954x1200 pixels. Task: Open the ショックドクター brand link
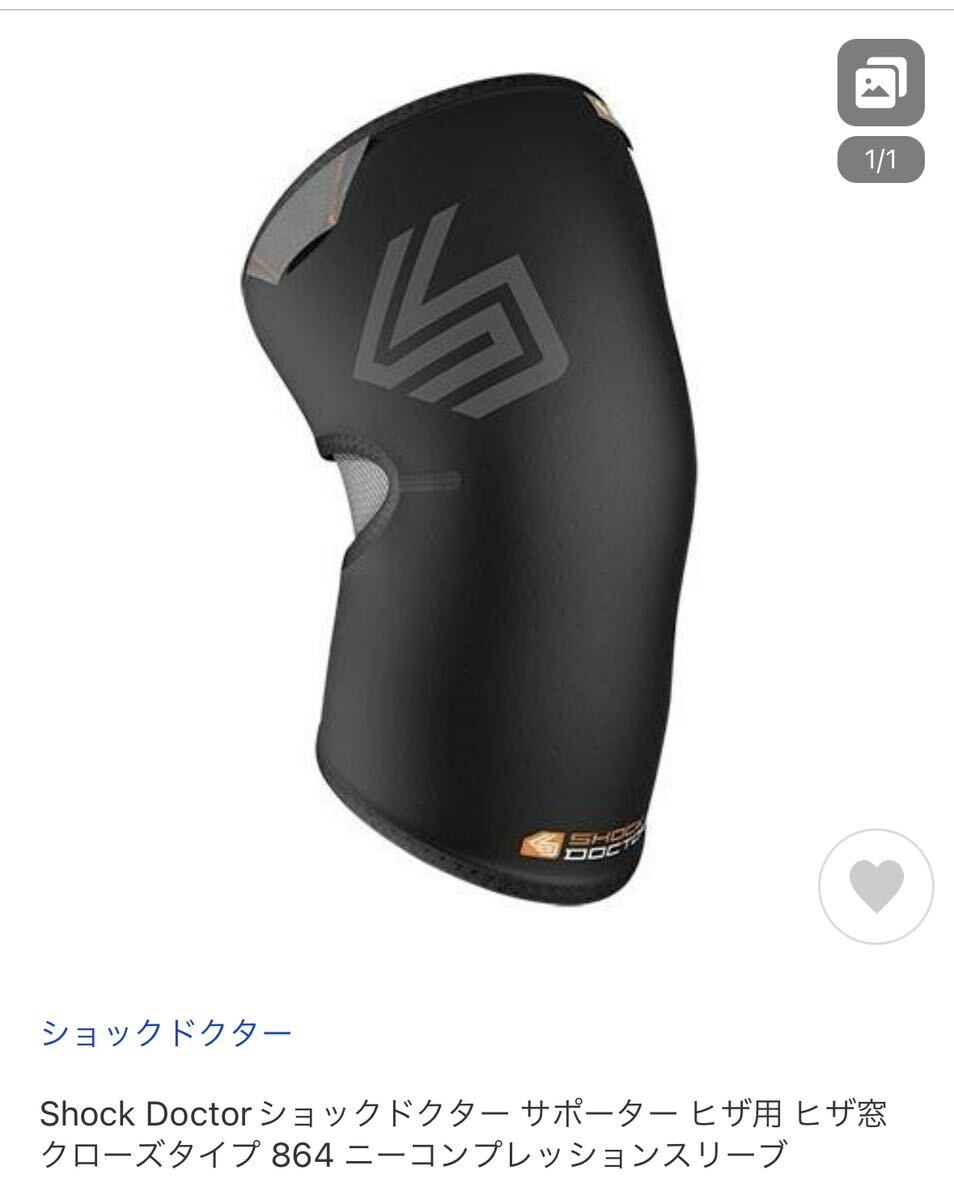(166, 1032)
